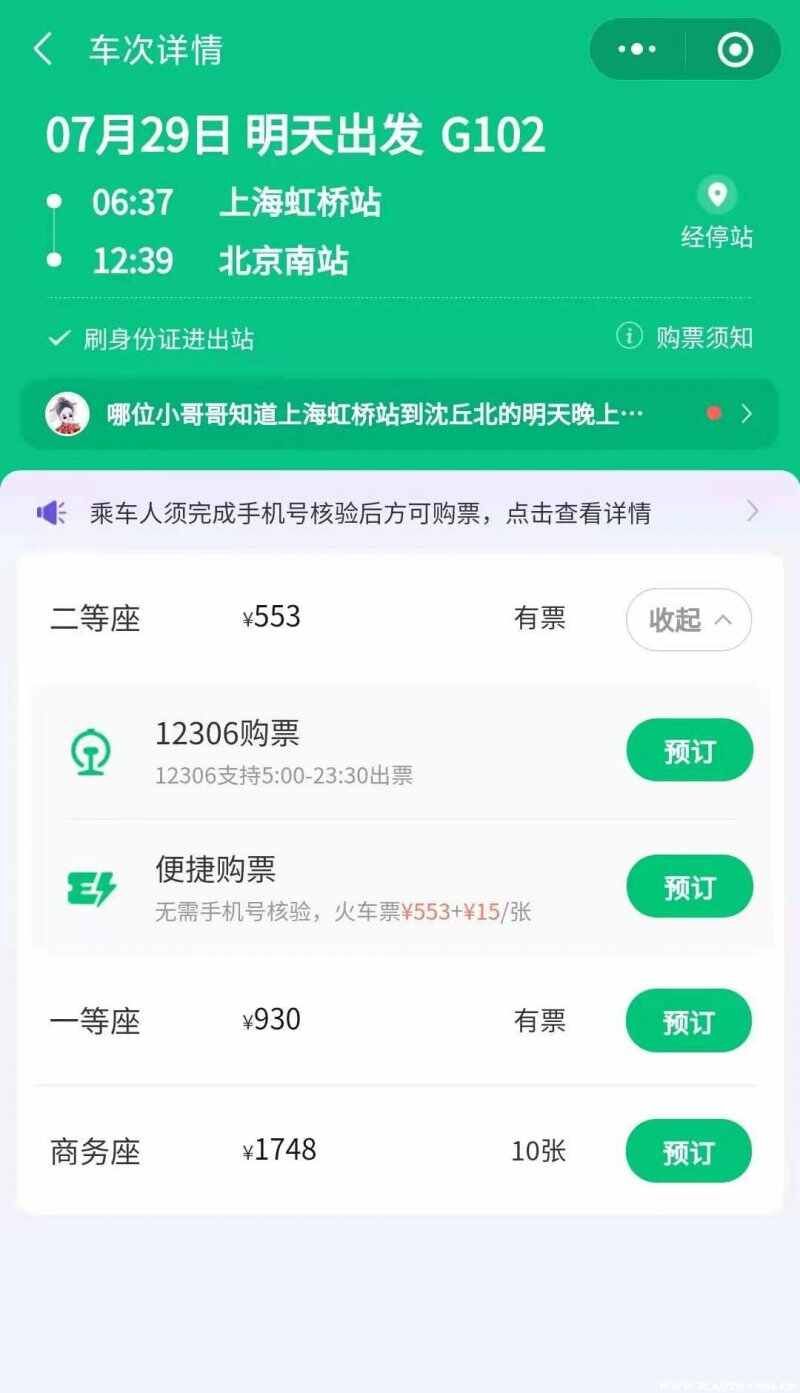Reserve a 一等座 ticket

coord(688,1021)
